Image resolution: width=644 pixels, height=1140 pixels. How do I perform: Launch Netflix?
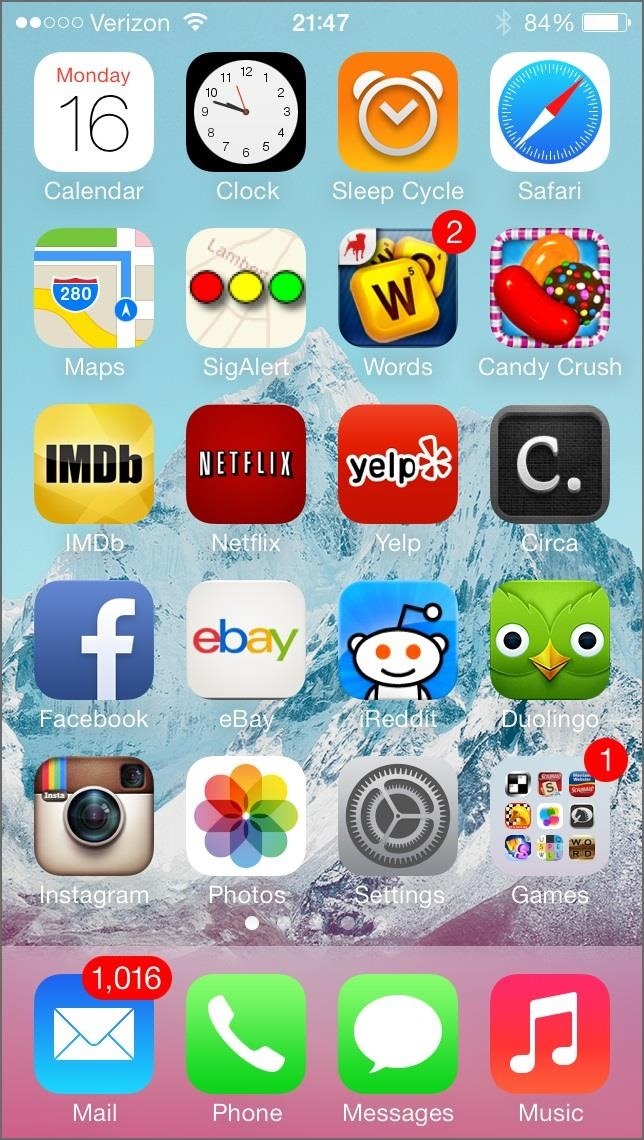[x=246, y=464]
